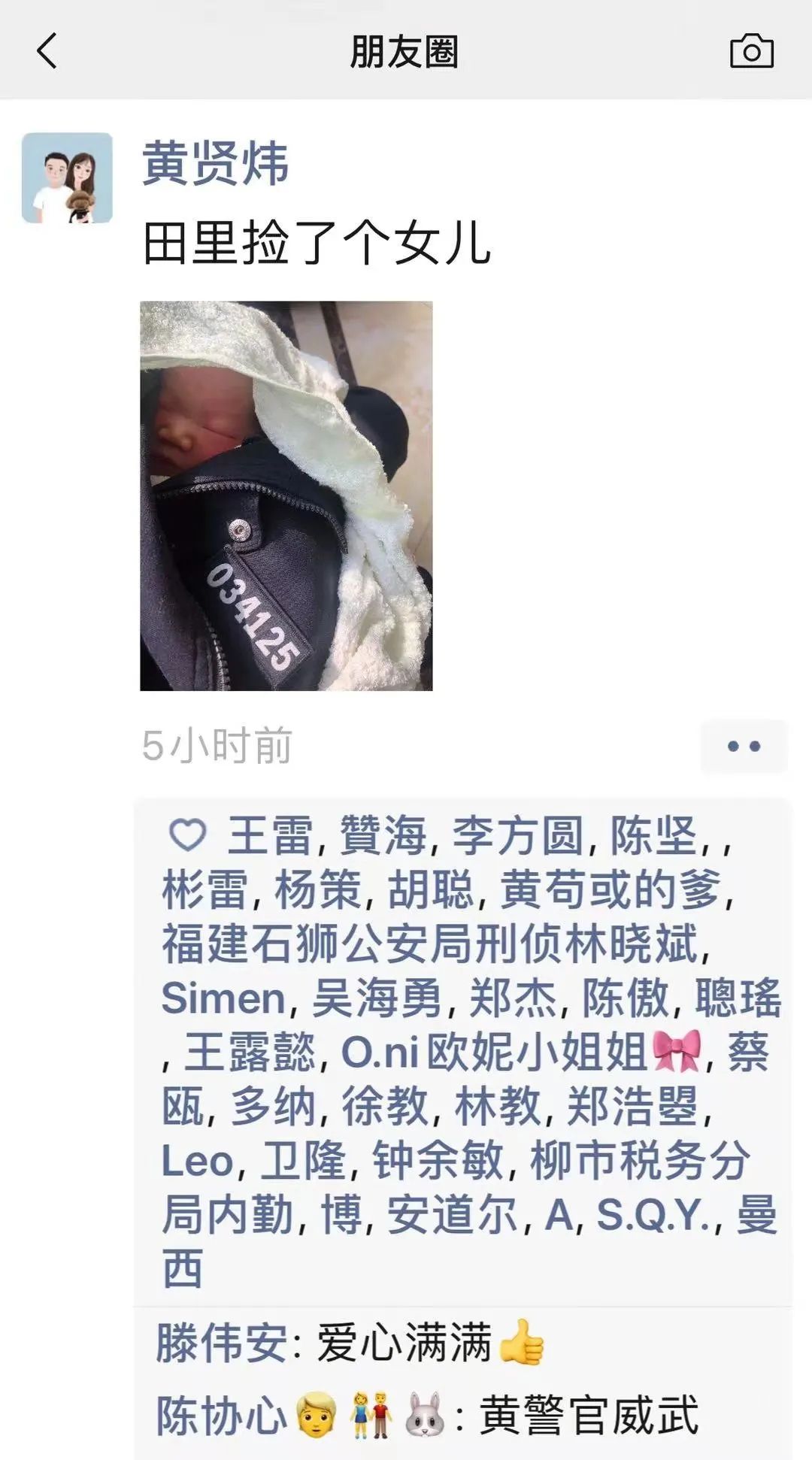This screenshot has width=812, height=1460.
Task: Go back from the Moments feed
Action: pos(47,51)
